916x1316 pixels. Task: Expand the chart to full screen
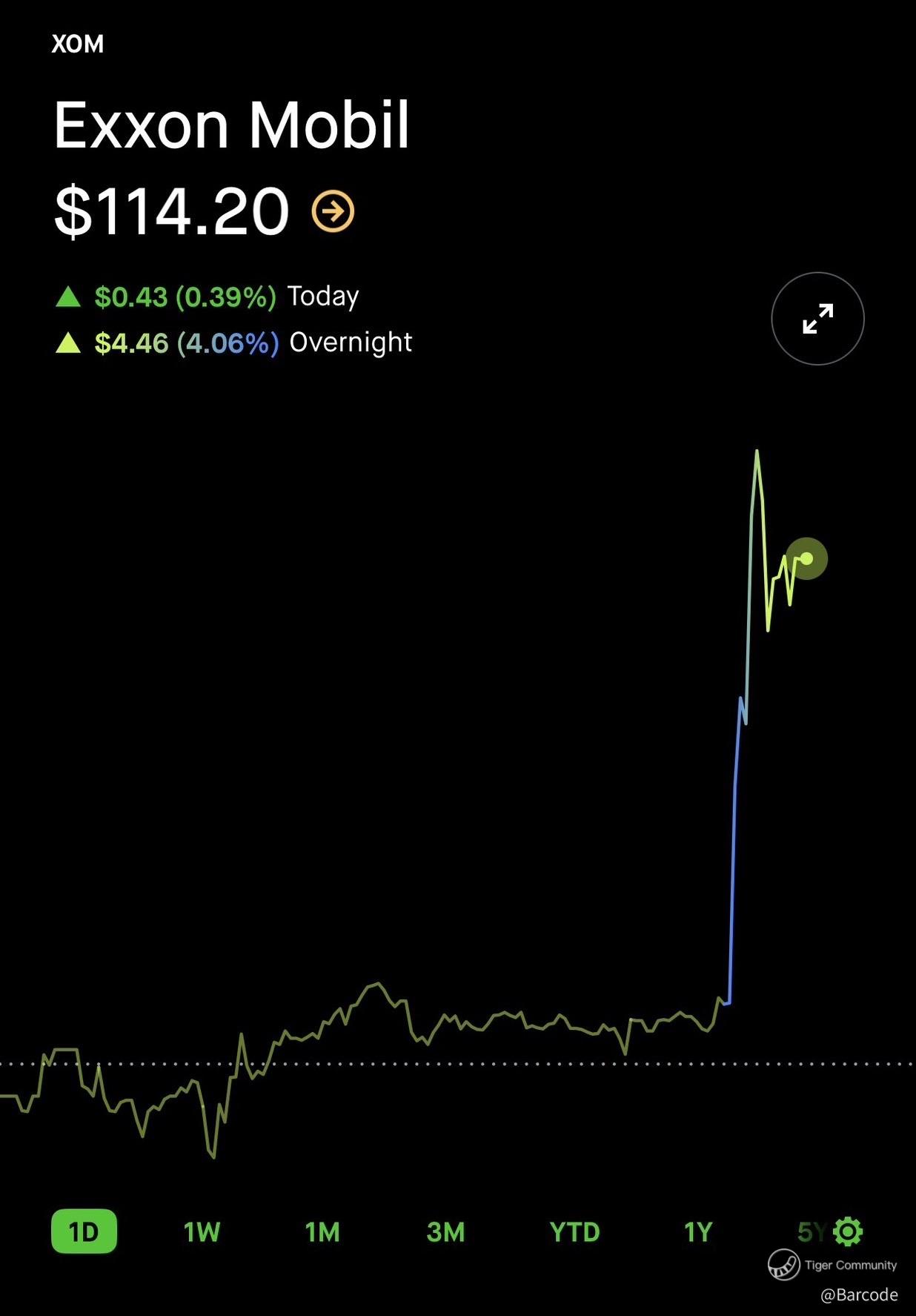click(x=817, y=319)
